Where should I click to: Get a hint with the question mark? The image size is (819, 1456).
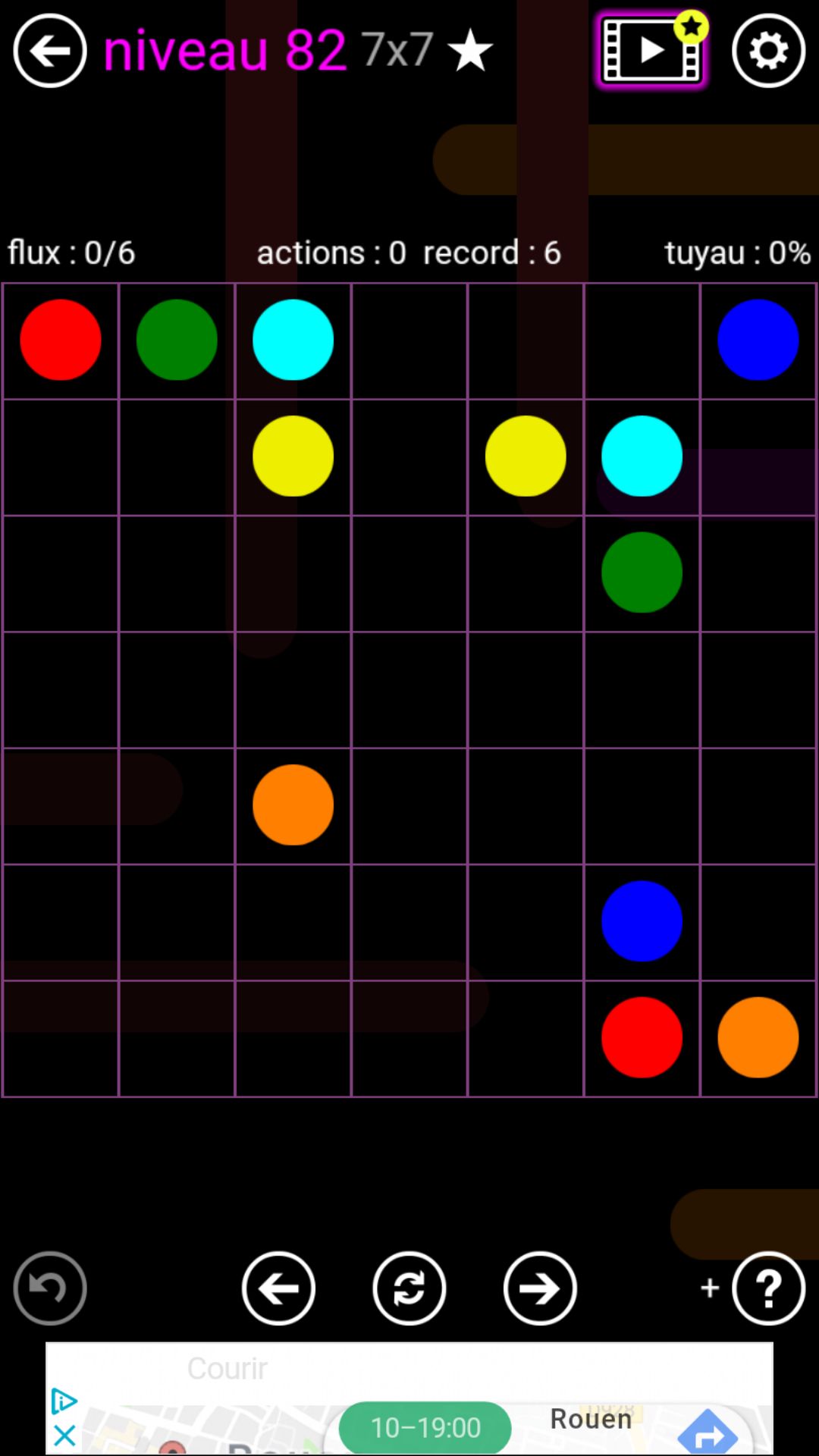pyautogui.click(x=768, y=1288)
